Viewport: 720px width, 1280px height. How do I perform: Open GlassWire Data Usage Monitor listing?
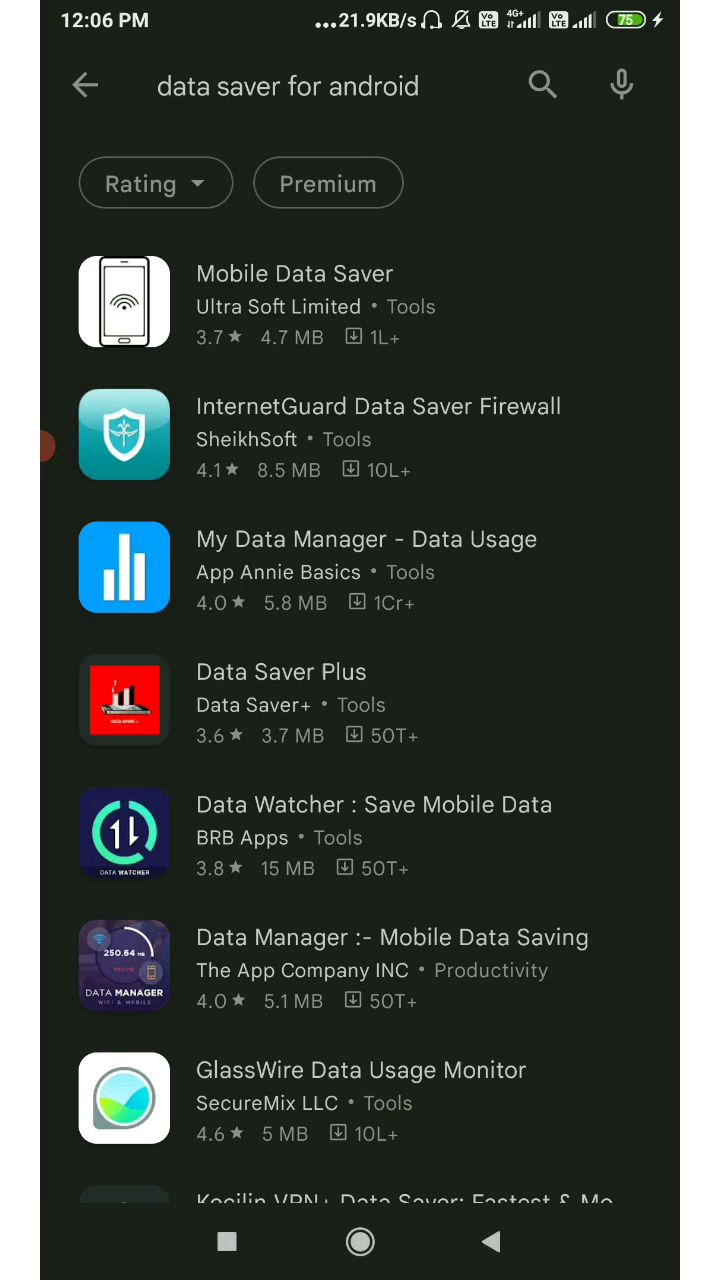pyautogui.click(x=360, y=1071)
